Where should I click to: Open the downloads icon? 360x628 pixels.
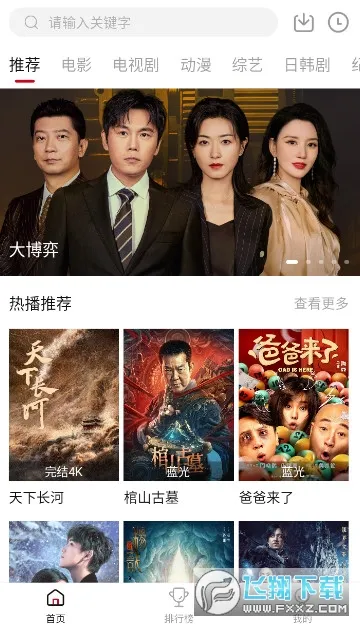pyautogui.click(x=304, y=22)
